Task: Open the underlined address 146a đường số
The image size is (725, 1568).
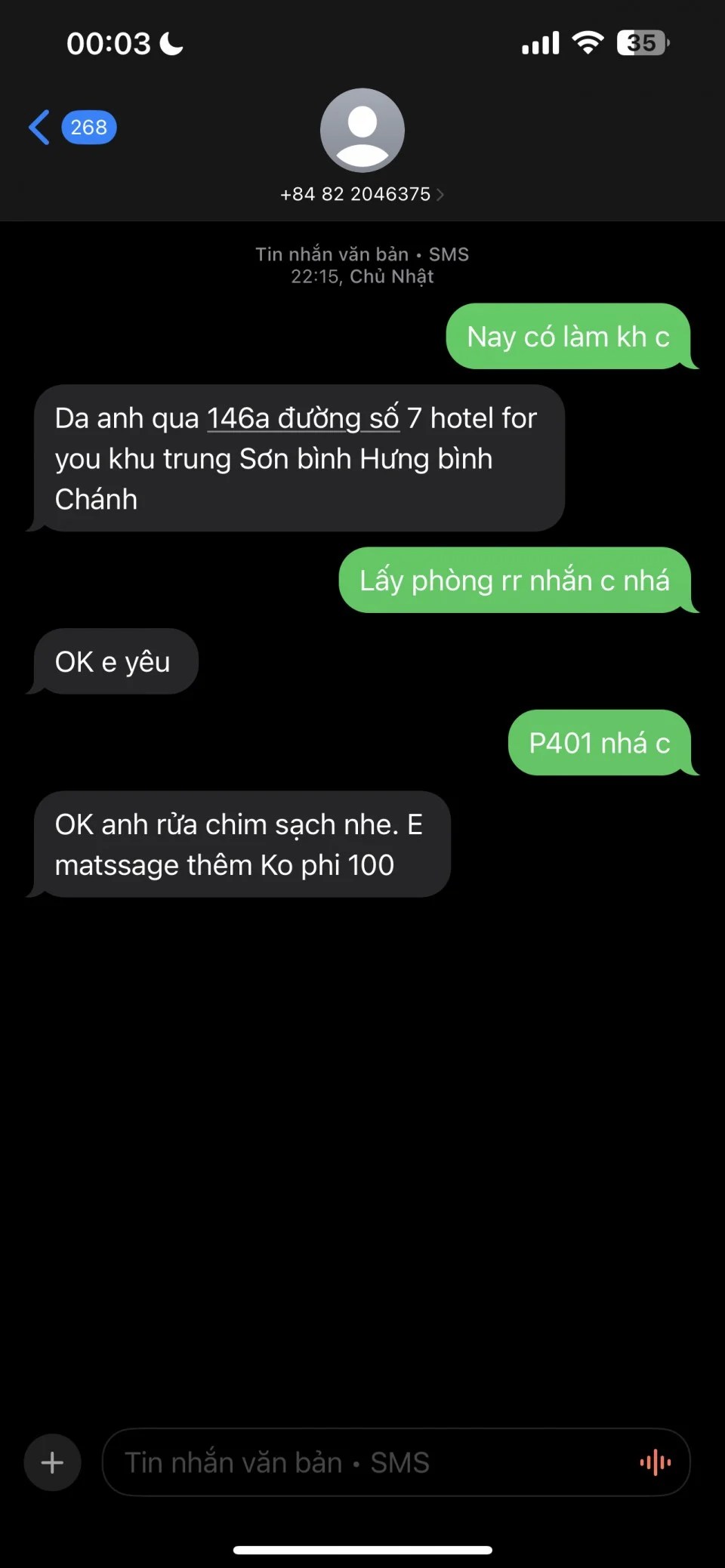Action: 302,418
